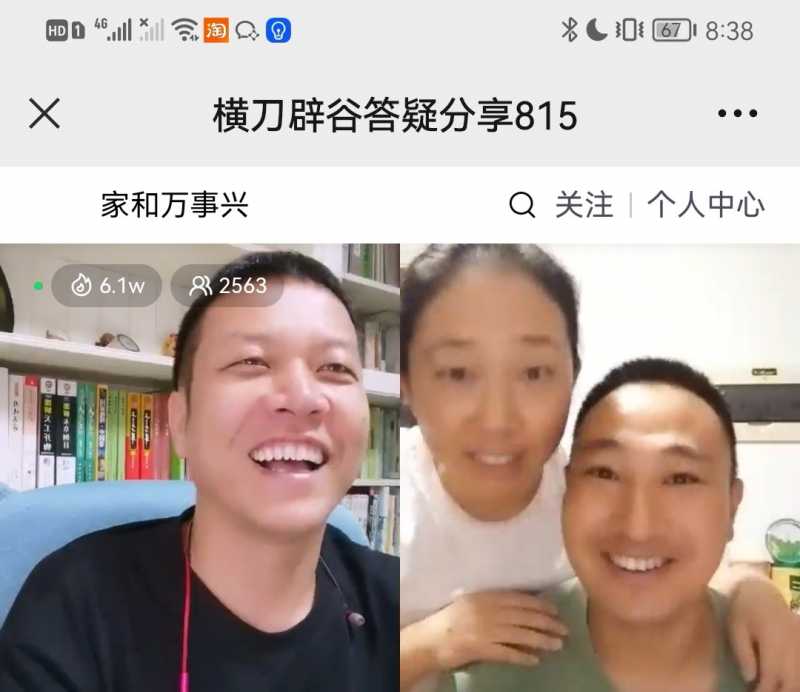Open the three-dot overflow menu
Viewport: 800px width, 692px height.
(x=737, y=114)
